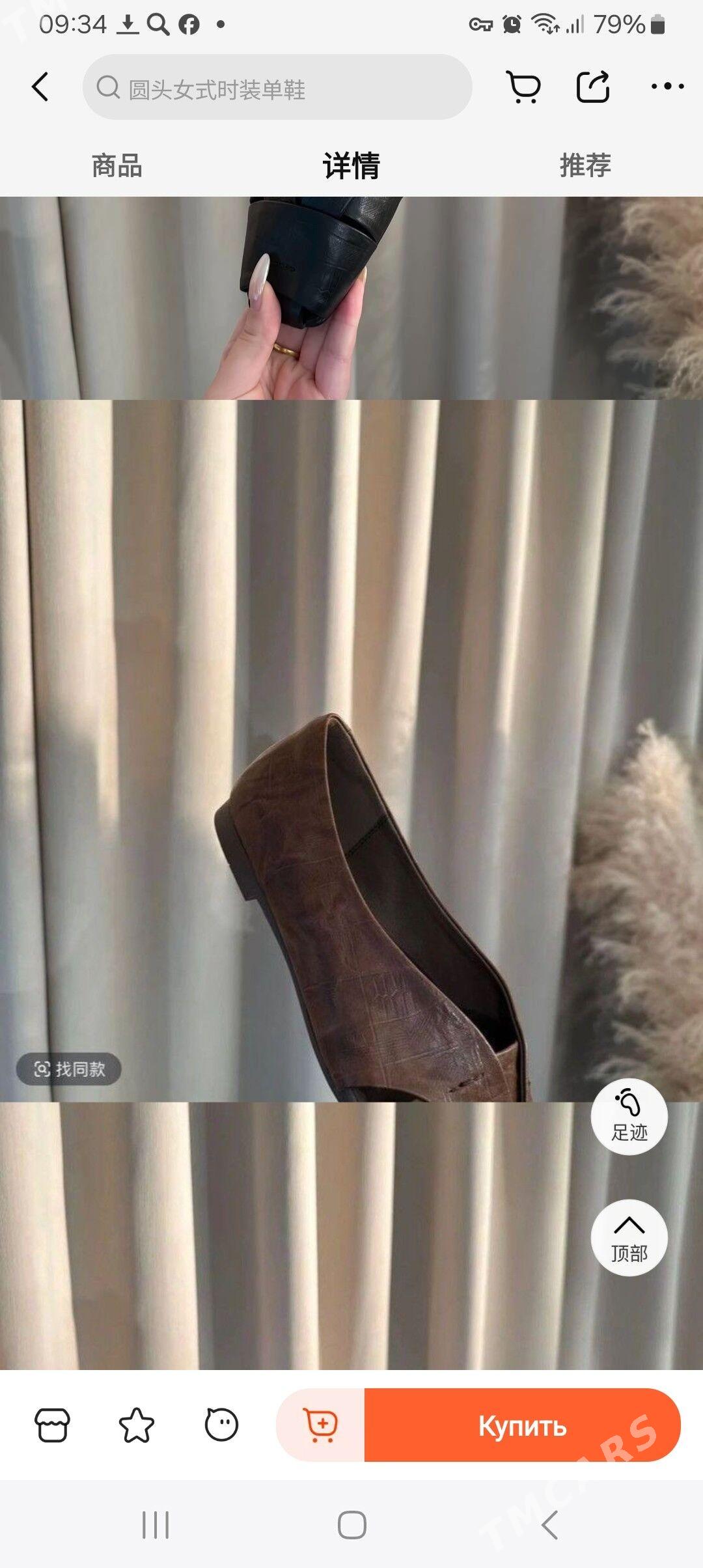
Task: Go back using the top arrow
Action: pos(40,87)
